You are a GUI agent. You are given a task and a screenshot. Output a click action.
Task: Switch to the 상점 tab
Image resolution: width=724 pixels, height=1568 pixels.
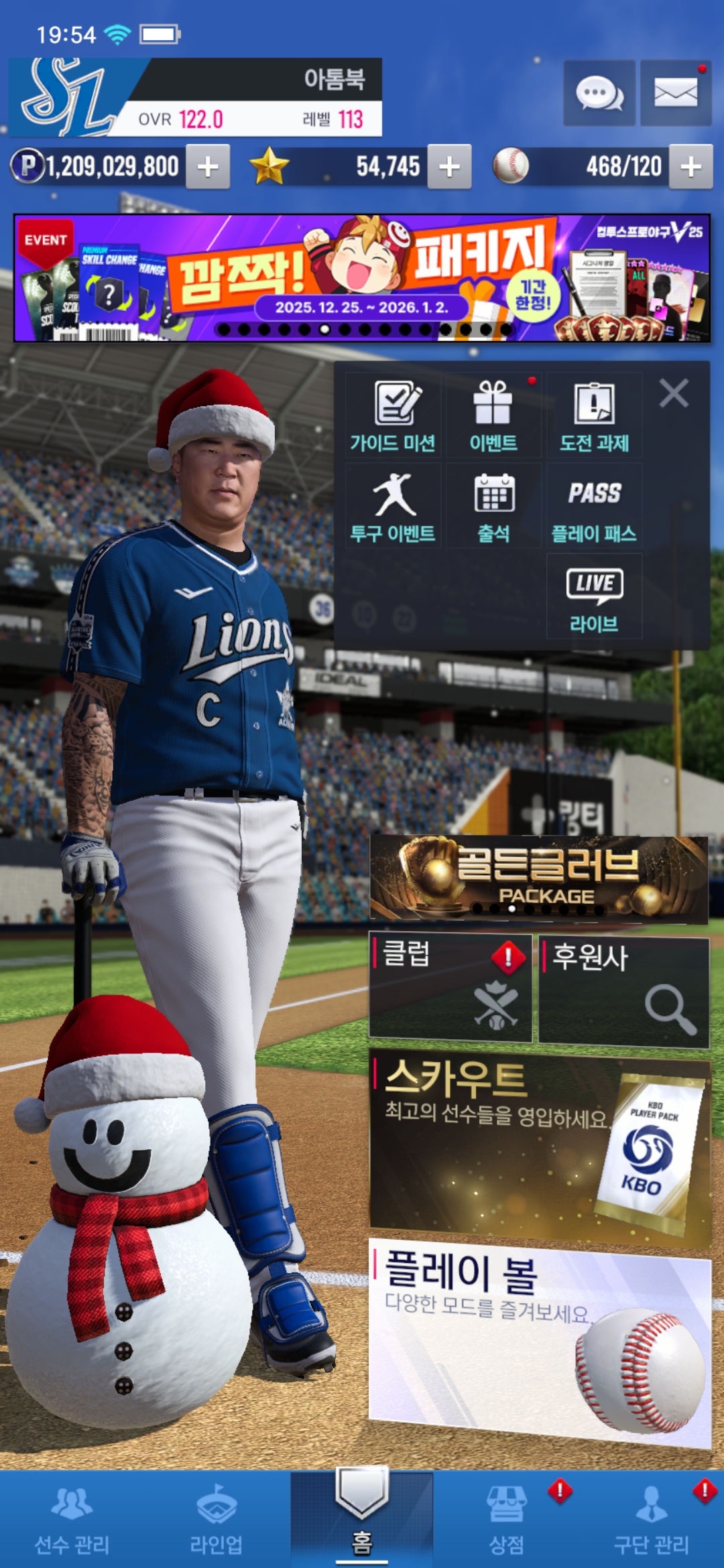pyautogui.click(x=507, y=1518)
